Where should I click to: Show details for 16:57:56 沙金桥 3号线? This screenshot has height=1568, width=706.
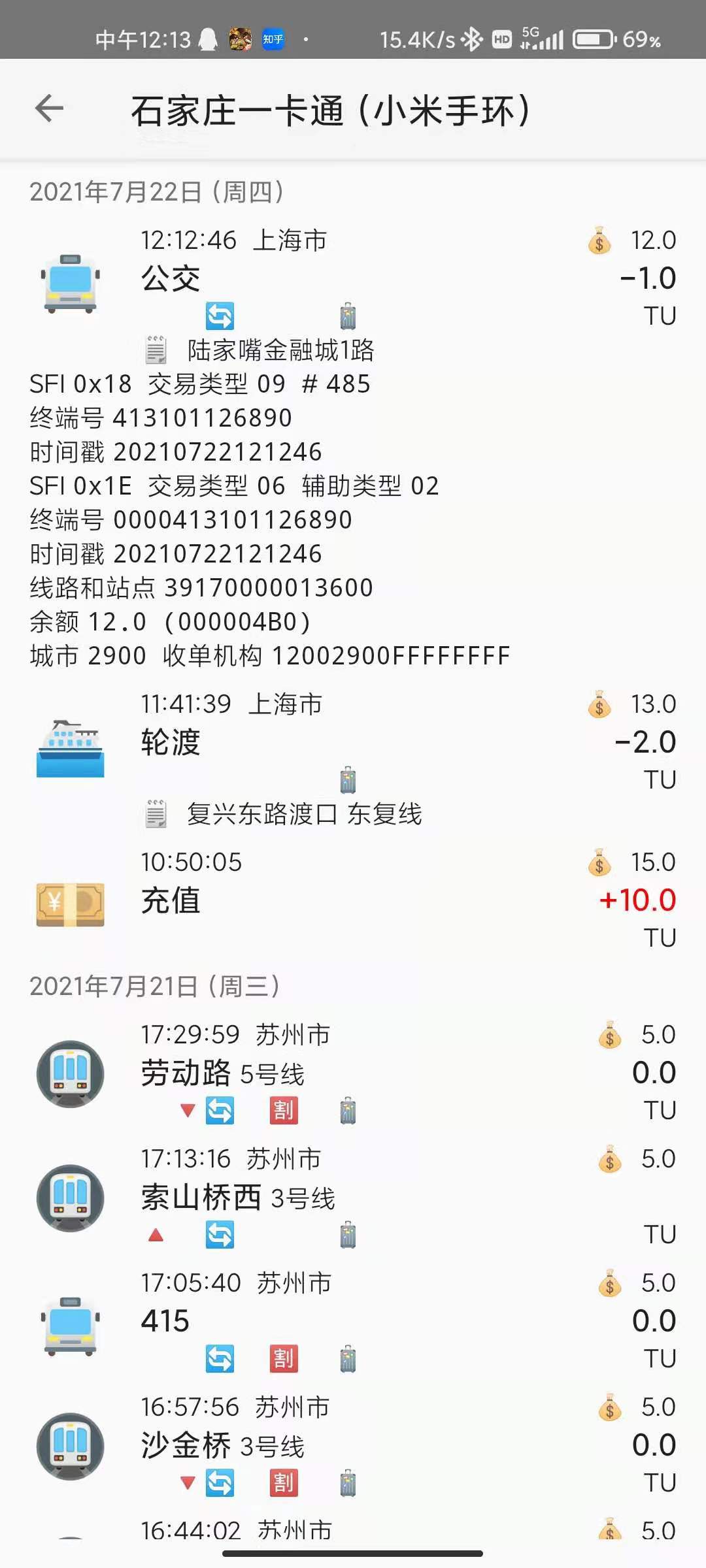click(353, 1445)
